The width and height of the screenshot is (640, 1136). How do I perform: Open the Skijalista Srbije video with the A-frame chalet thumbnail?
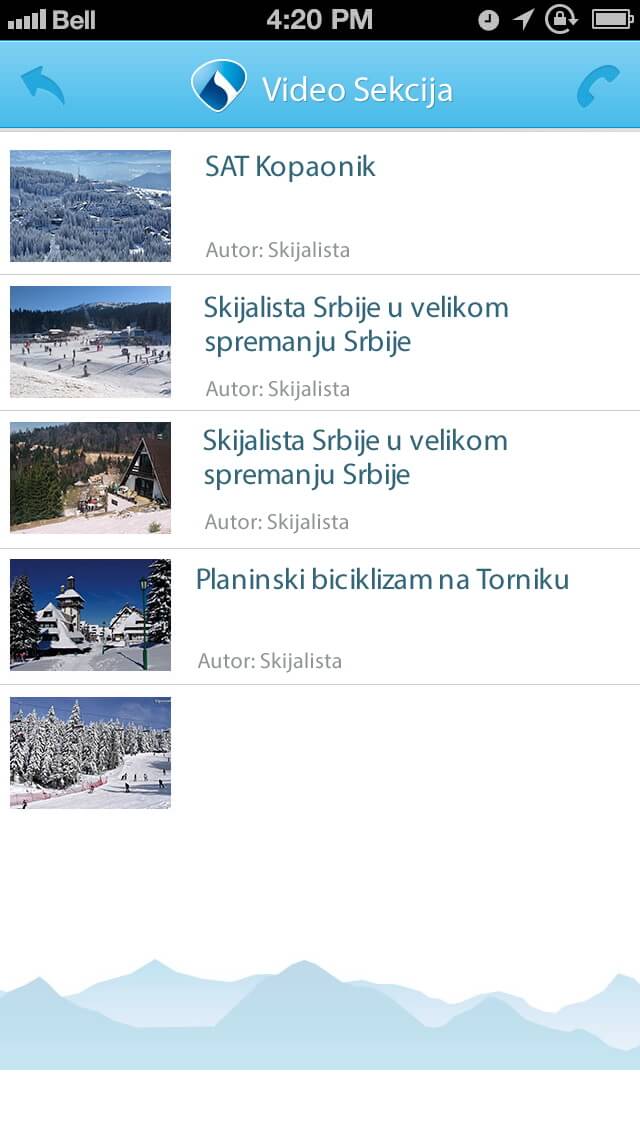click(x=320, y=480)
